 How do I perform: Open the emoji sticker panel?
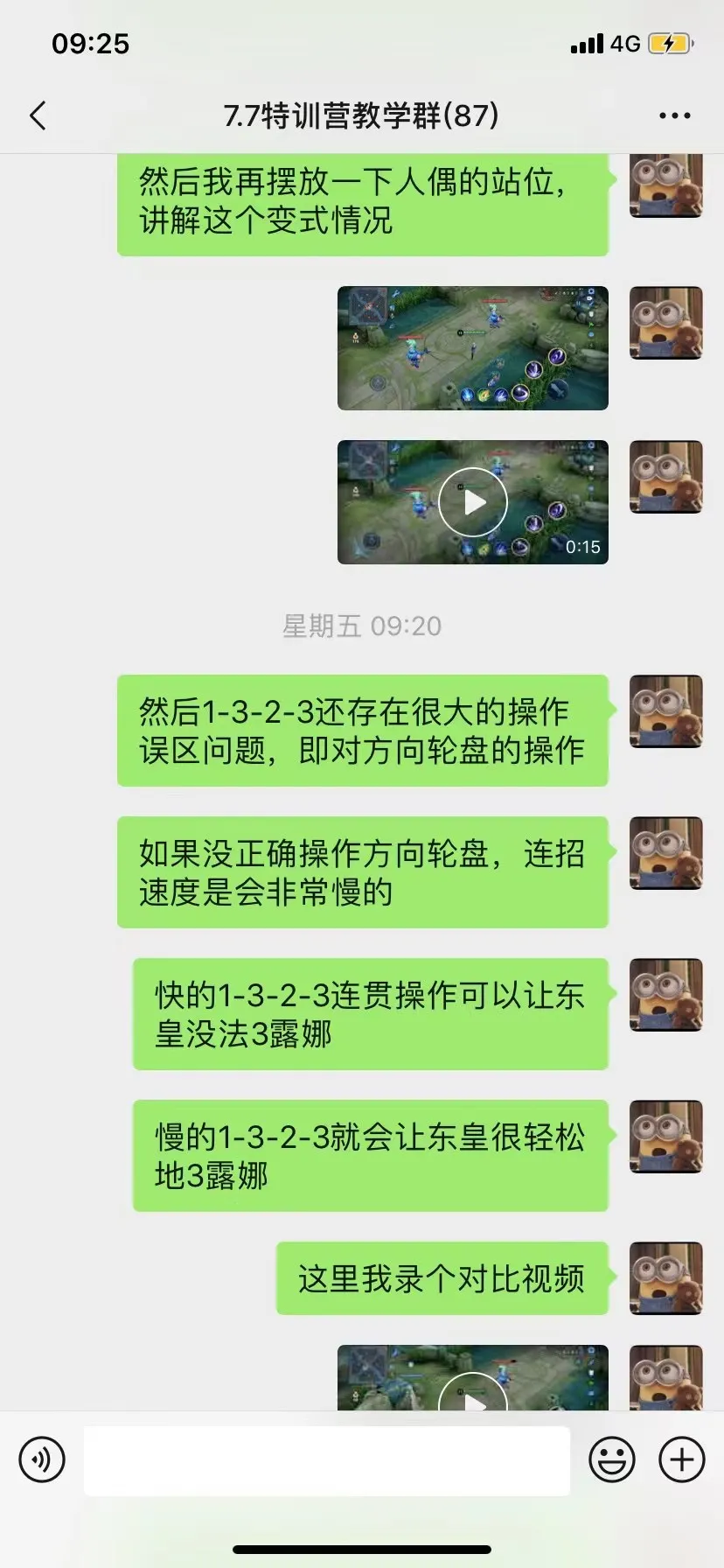611,1459
